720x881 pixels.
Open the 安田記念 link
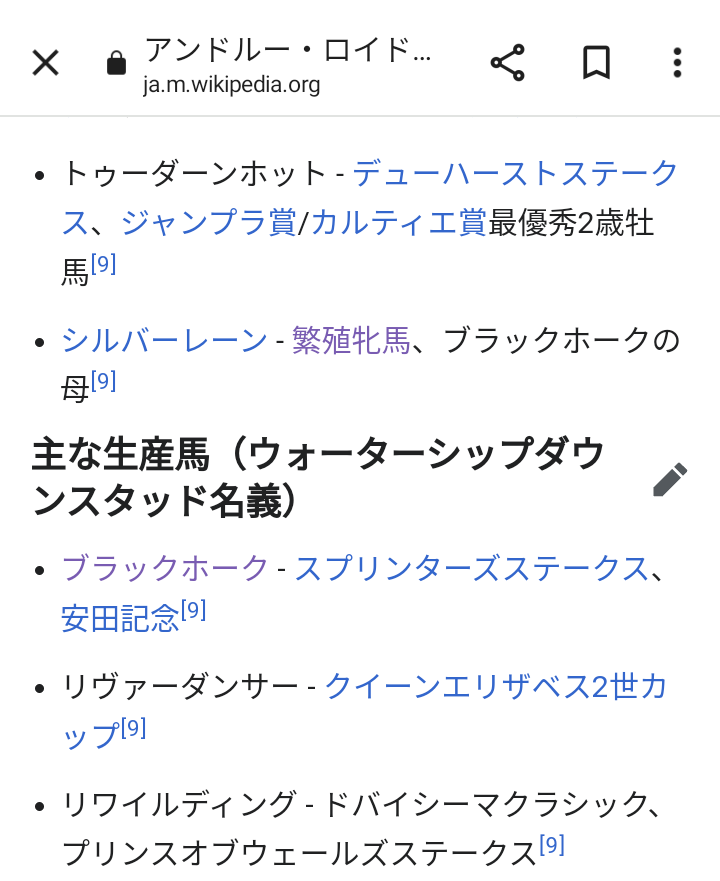(x=120, y=618)
